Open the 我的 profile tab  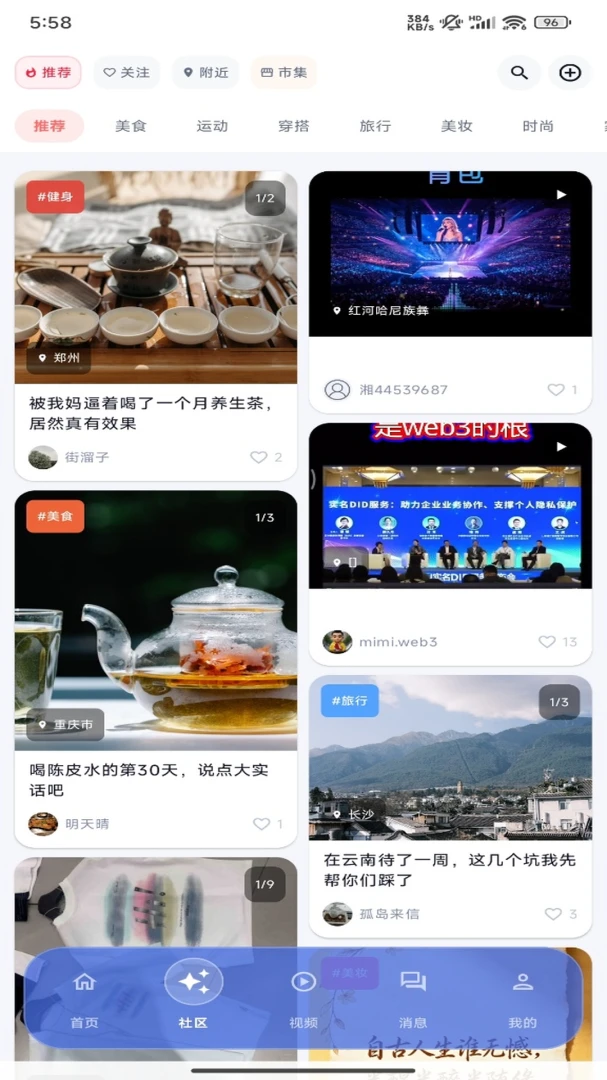pyautogui.click(x=522, y=999)
